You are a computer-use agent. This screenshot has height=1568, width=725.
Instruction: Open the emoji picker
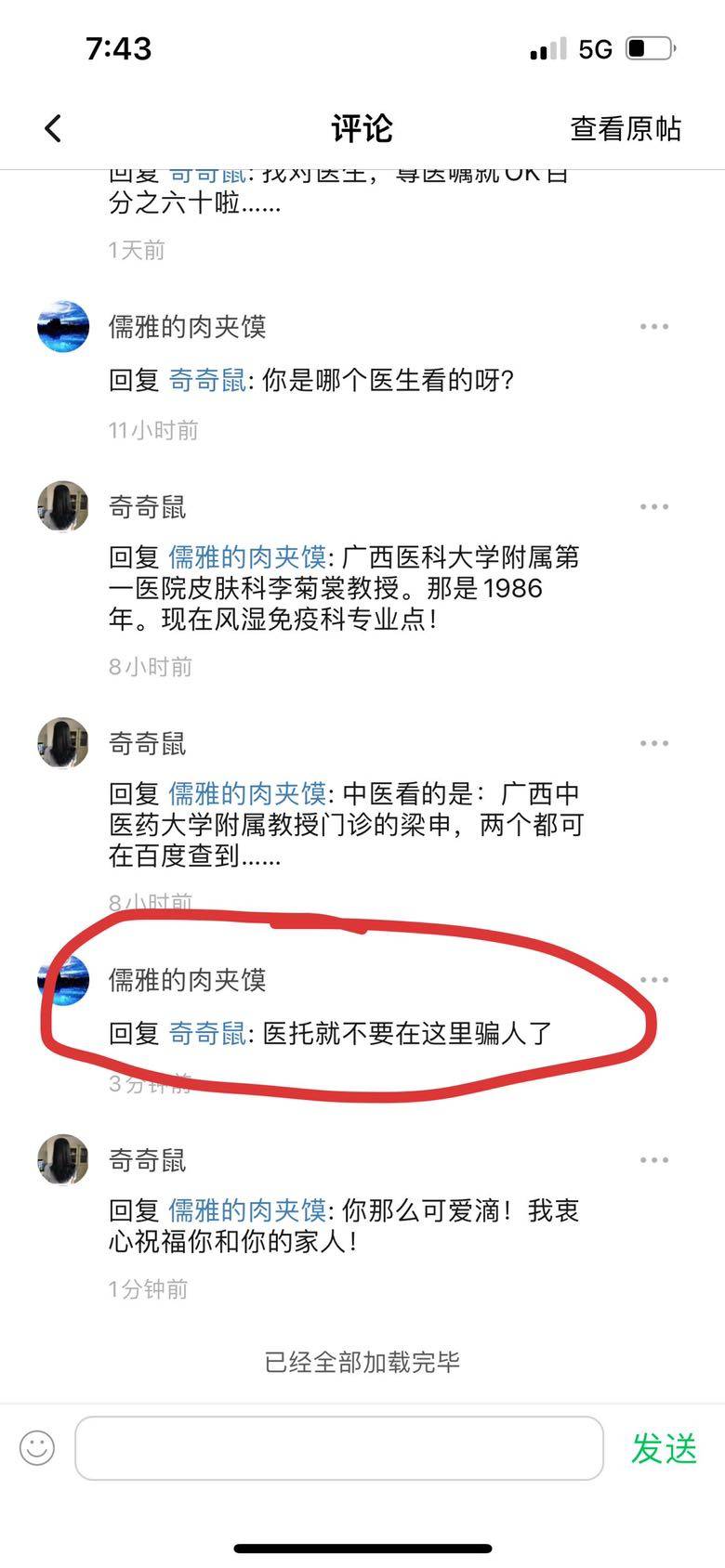(x=37, y=1447)
